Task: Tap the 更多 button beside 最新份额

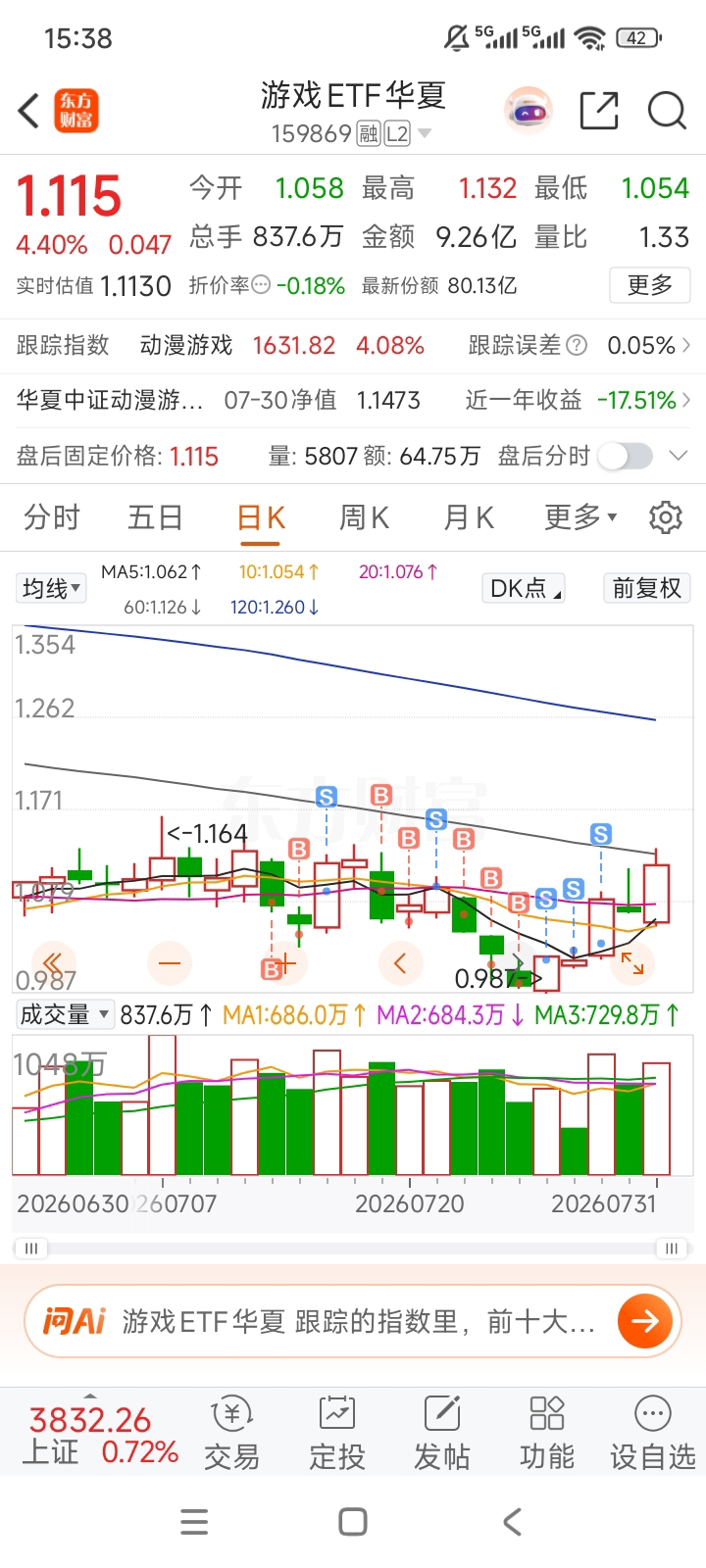Action: pyautogui.click(x=650, y=285)
